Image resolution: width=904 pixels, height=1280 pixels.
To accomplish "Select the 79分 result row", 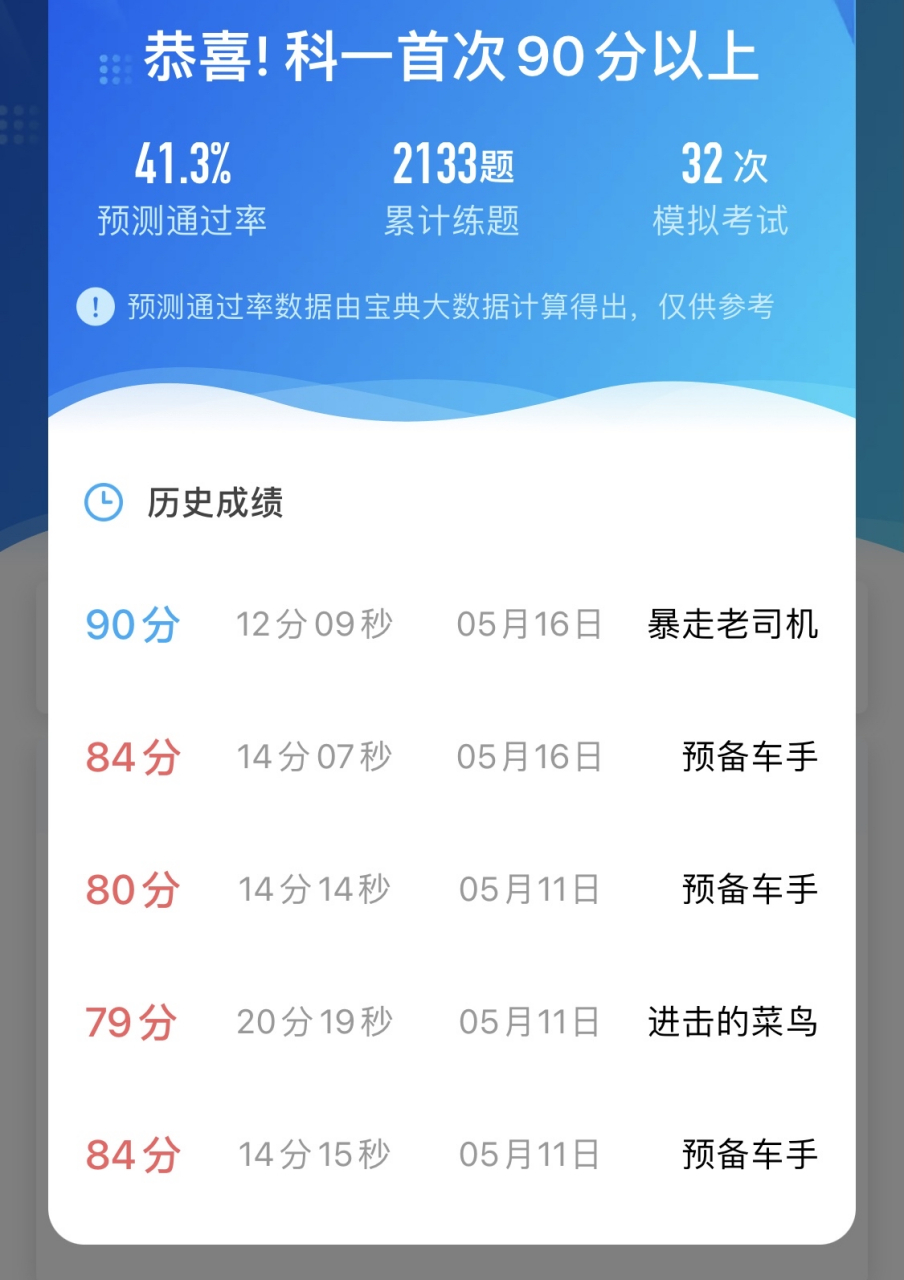I will click(x=131, y=1021).
